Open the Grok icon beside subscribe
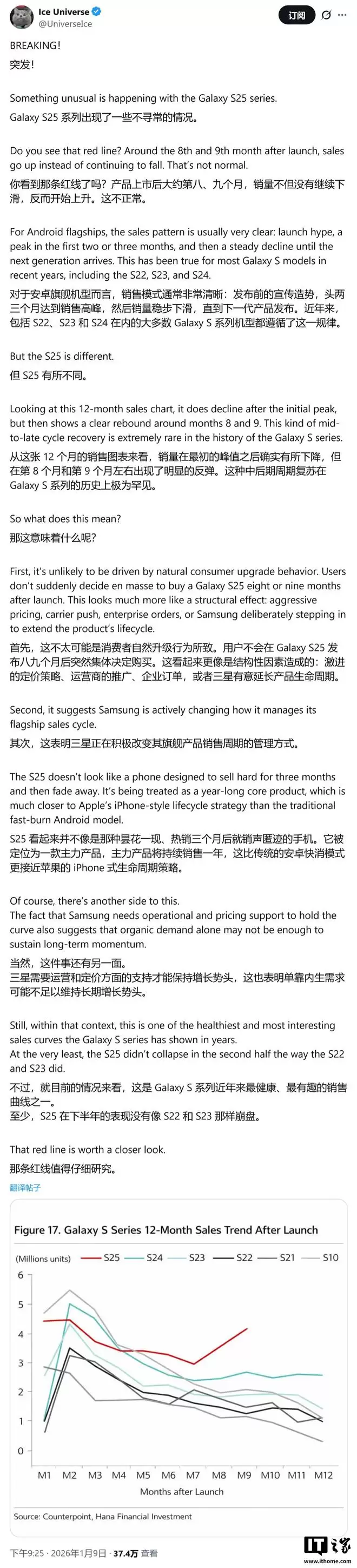Viewport: 357px width, 1568px height. (x=327, y=15)
